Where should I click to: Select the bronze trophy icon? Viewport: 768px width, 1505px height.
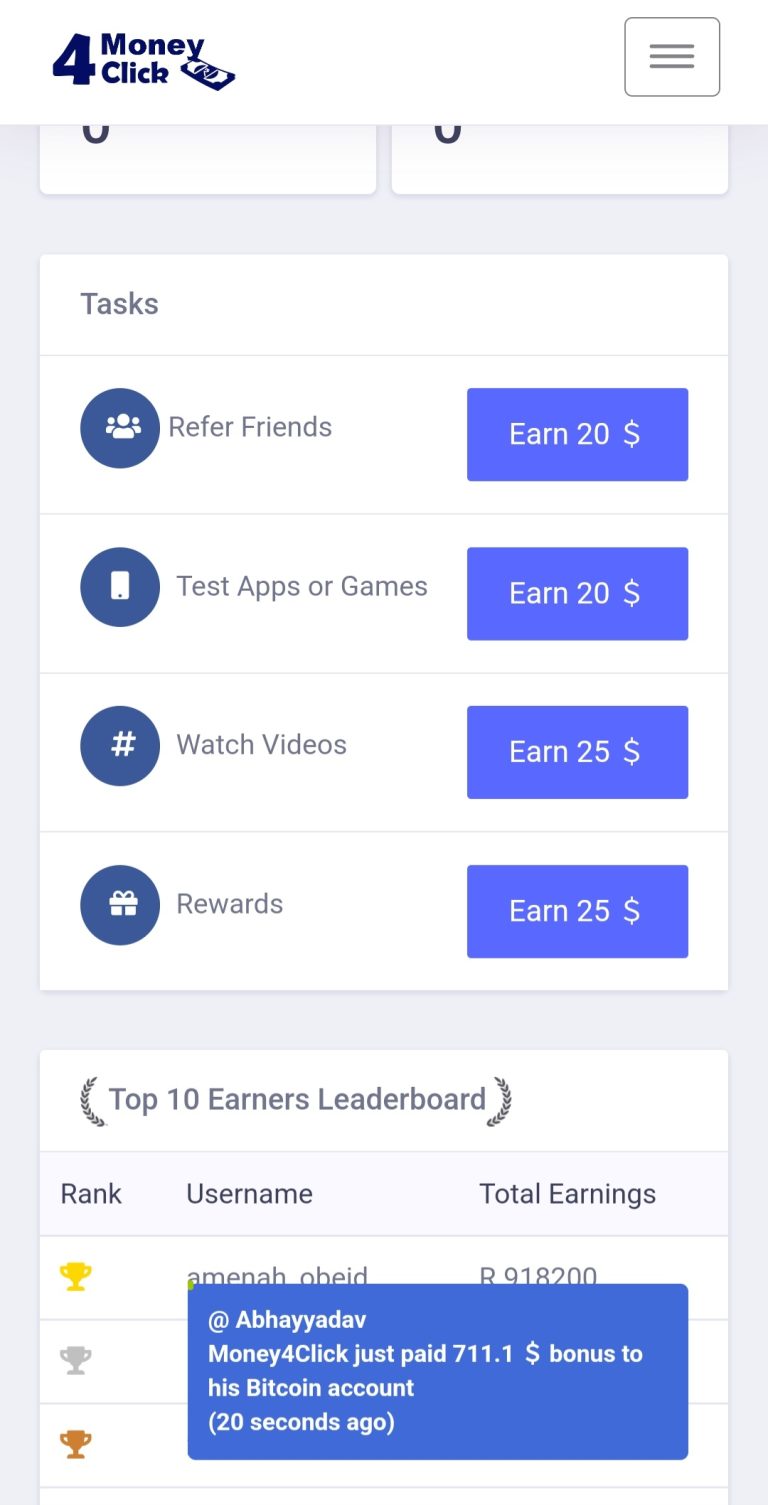tap(75, 1444)
